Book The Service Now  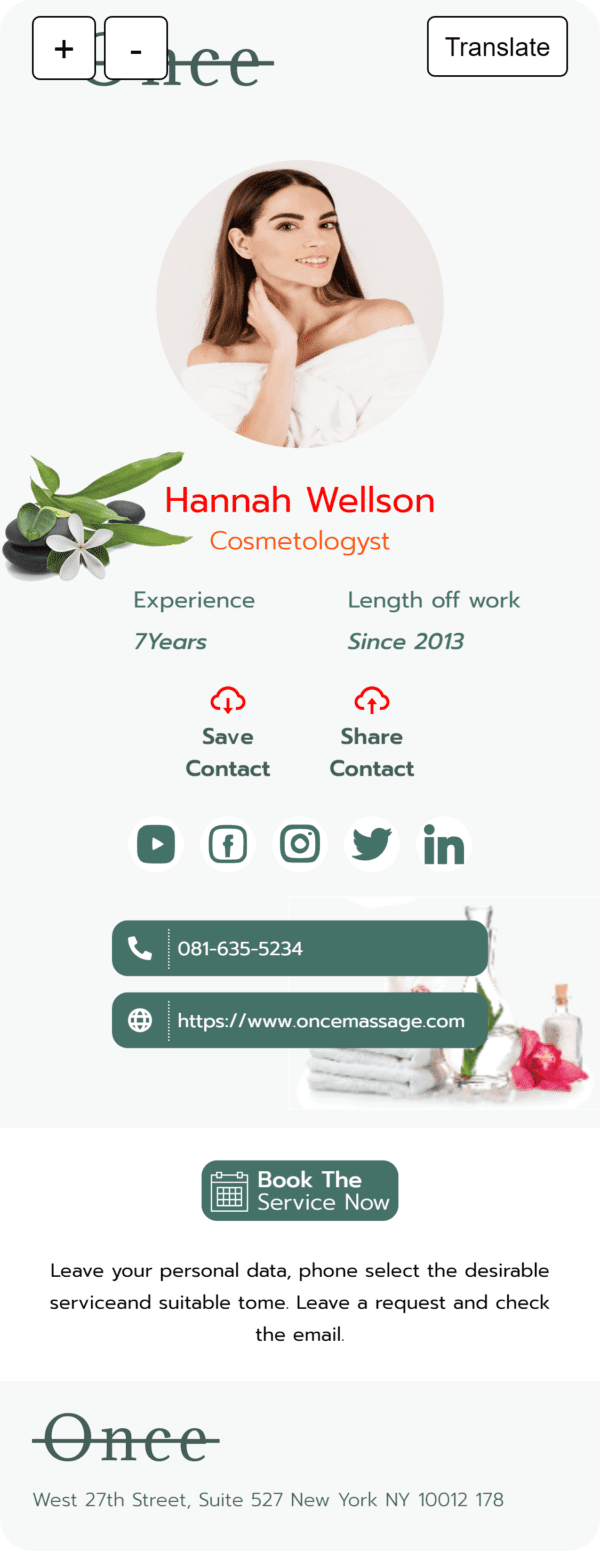click(x=300, y=1190)
